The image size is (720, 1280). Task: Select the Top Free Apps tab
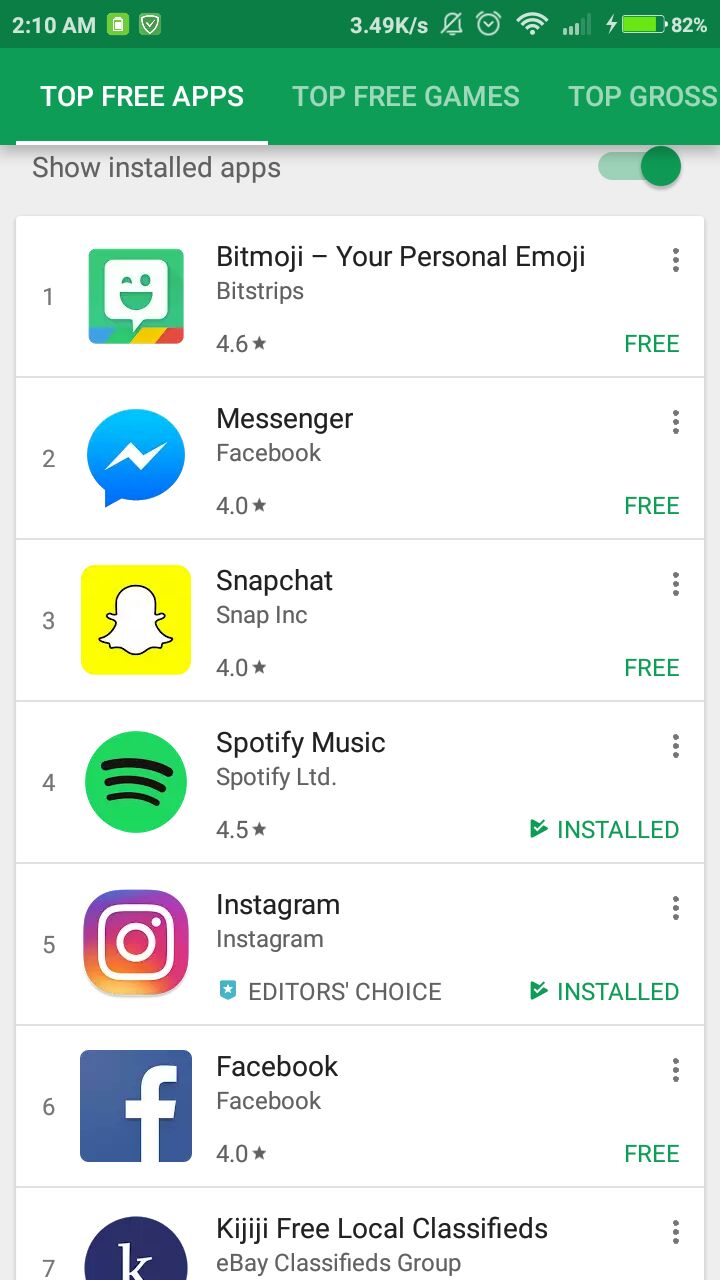[x=142, y=97]
